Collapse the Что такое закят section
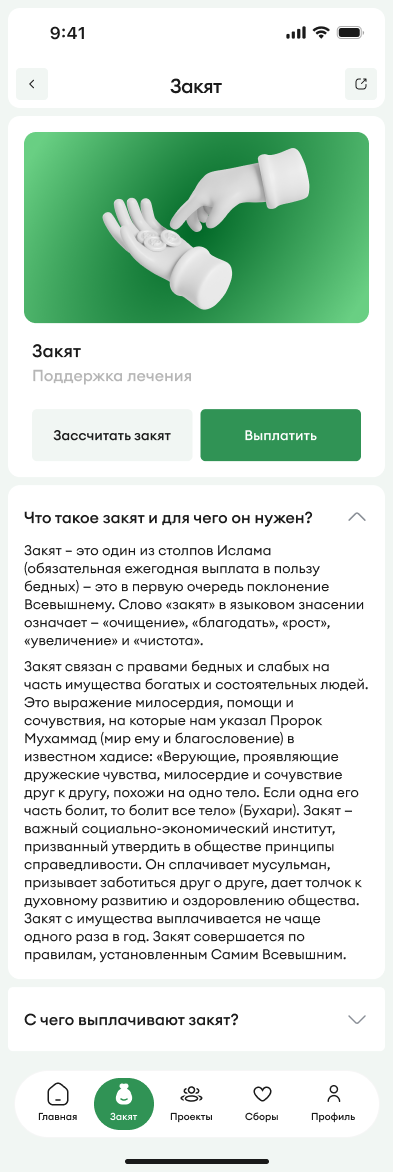Image resolution: width=393 pixels, height=1172 pixels. (x=357, y=517)
